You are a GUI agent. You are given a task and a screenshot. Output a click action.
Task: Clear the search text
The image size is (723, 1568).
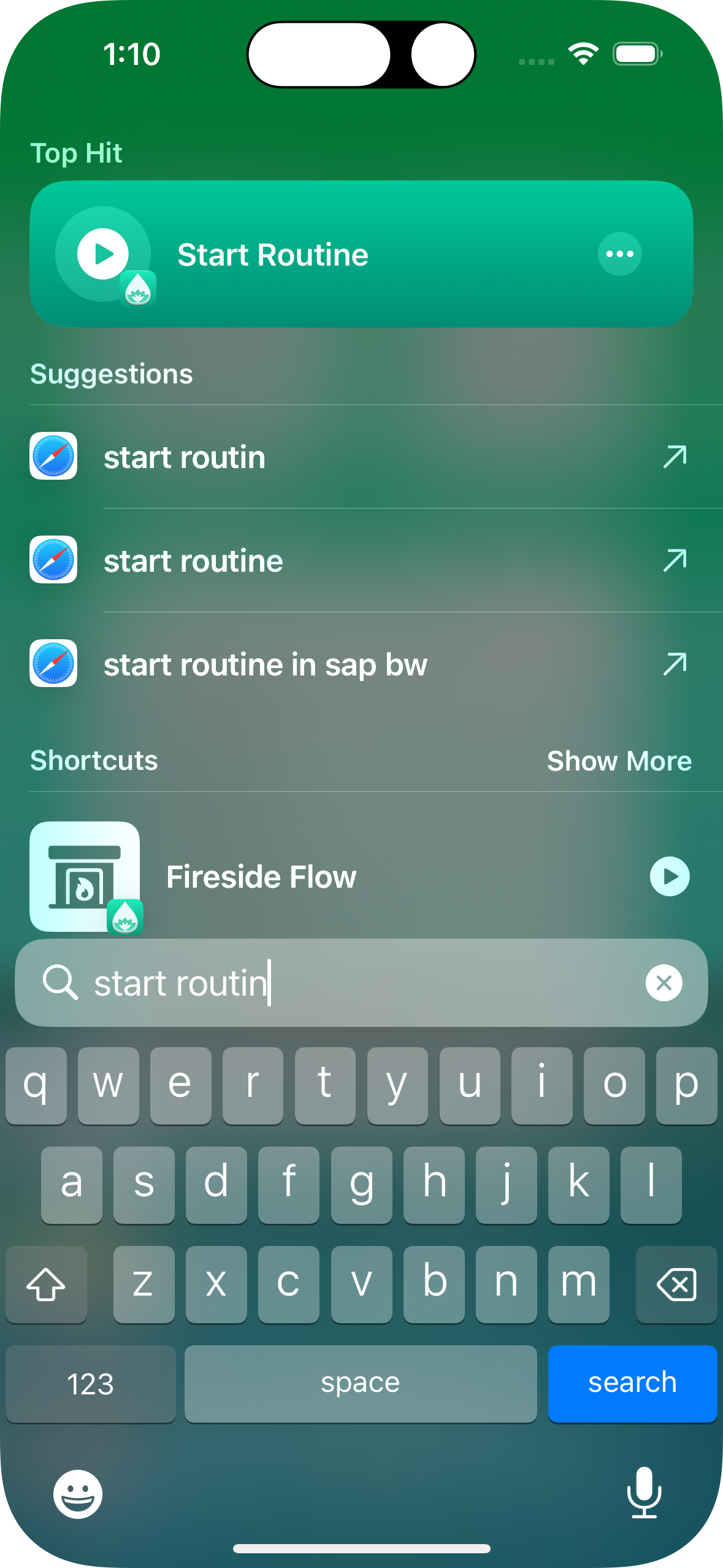click(x=664, y=983)
